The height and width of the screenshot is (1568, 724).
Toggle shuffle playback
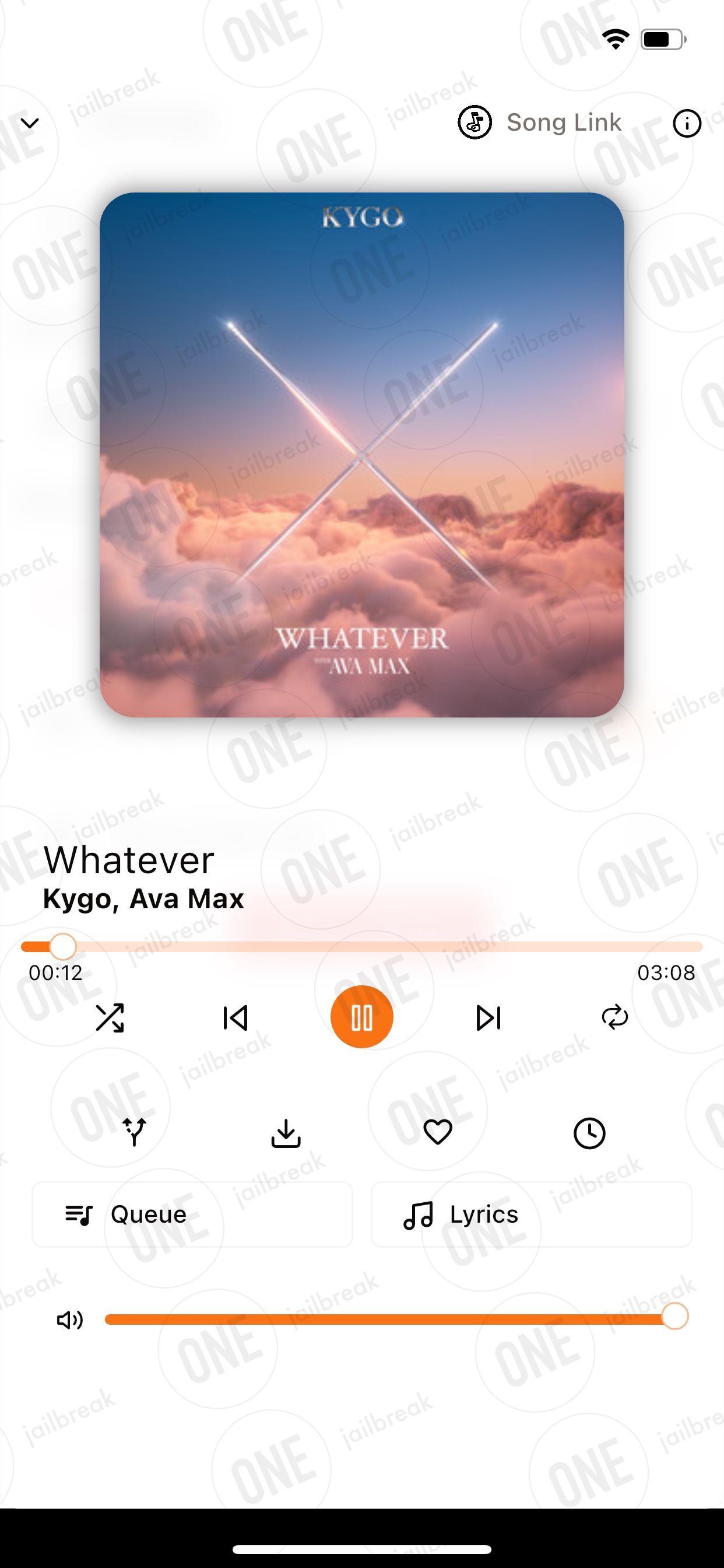[x=110, y=1017]
